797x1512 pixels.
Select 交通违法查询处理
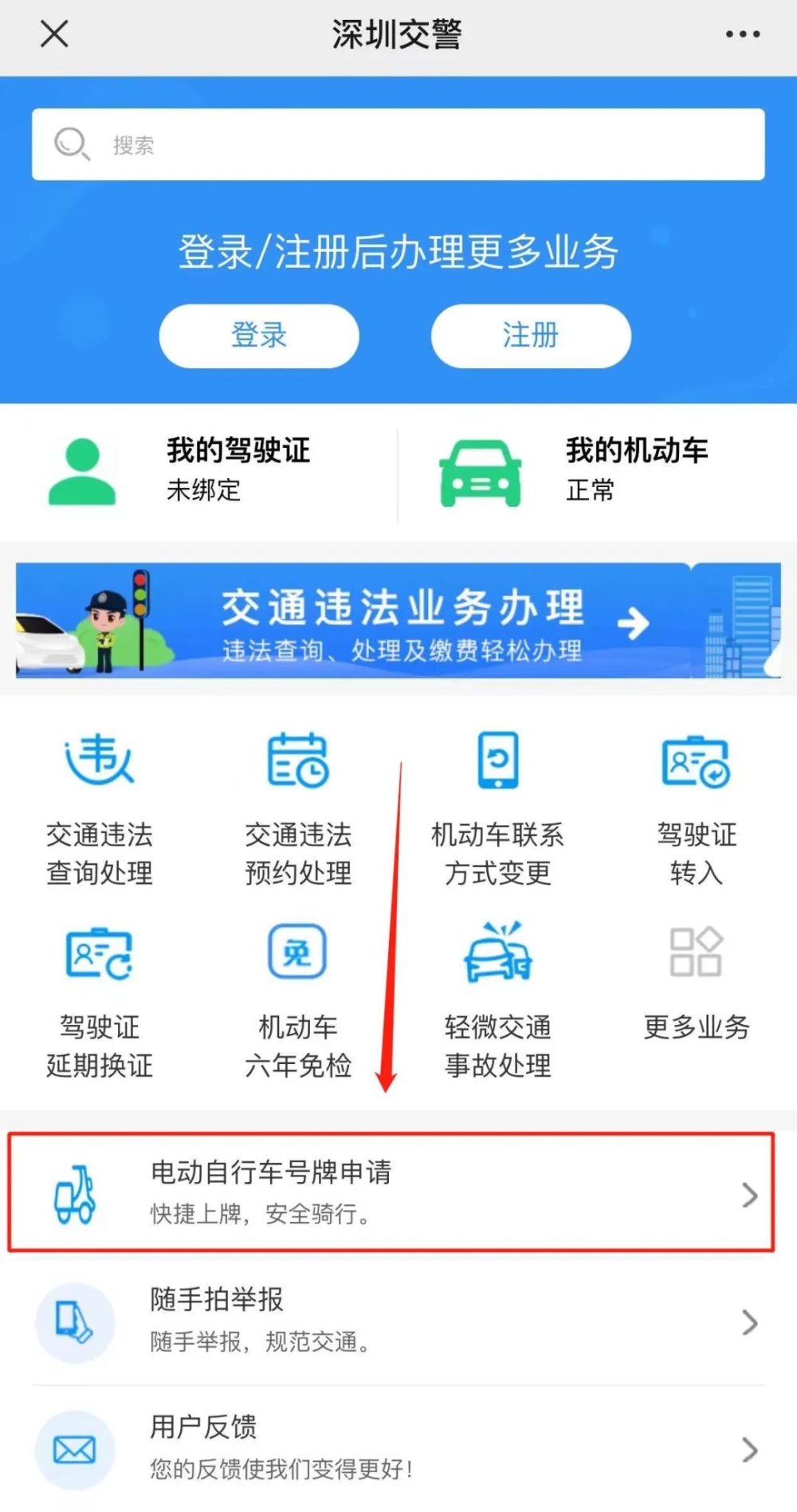(x=100, y=807)
